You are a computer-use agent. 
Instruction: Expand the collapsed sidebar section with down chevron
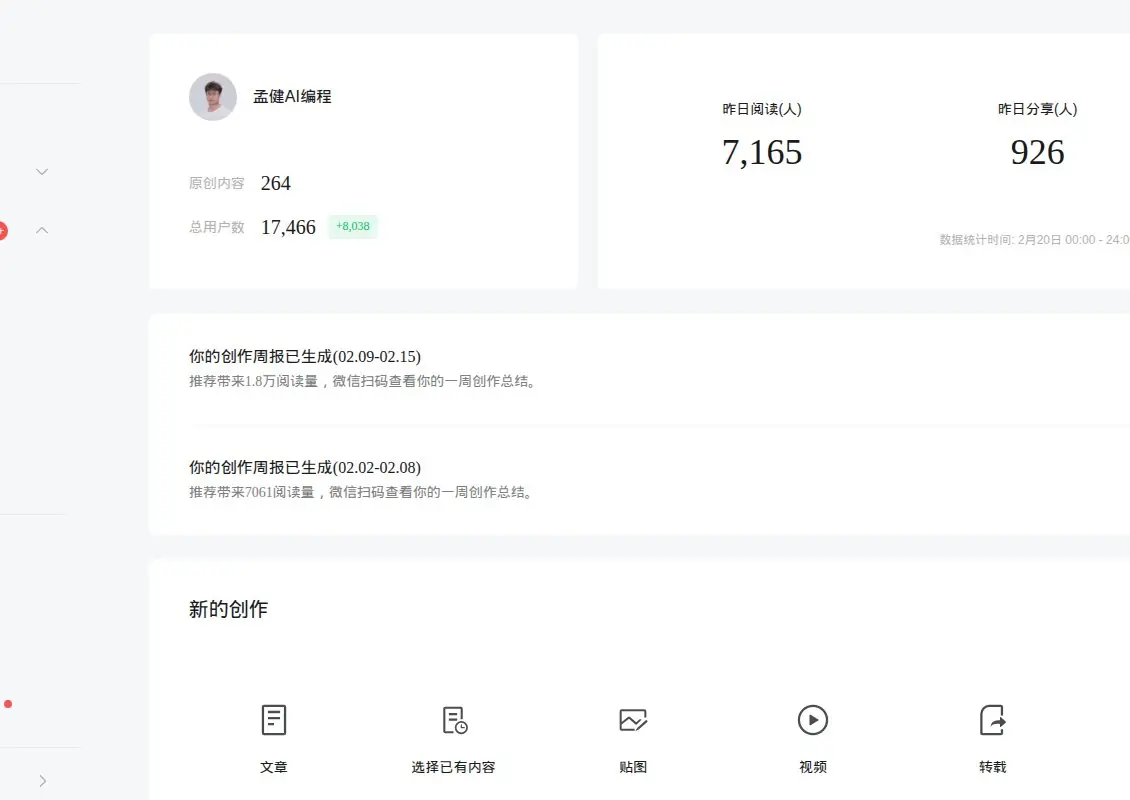[42, 172]
